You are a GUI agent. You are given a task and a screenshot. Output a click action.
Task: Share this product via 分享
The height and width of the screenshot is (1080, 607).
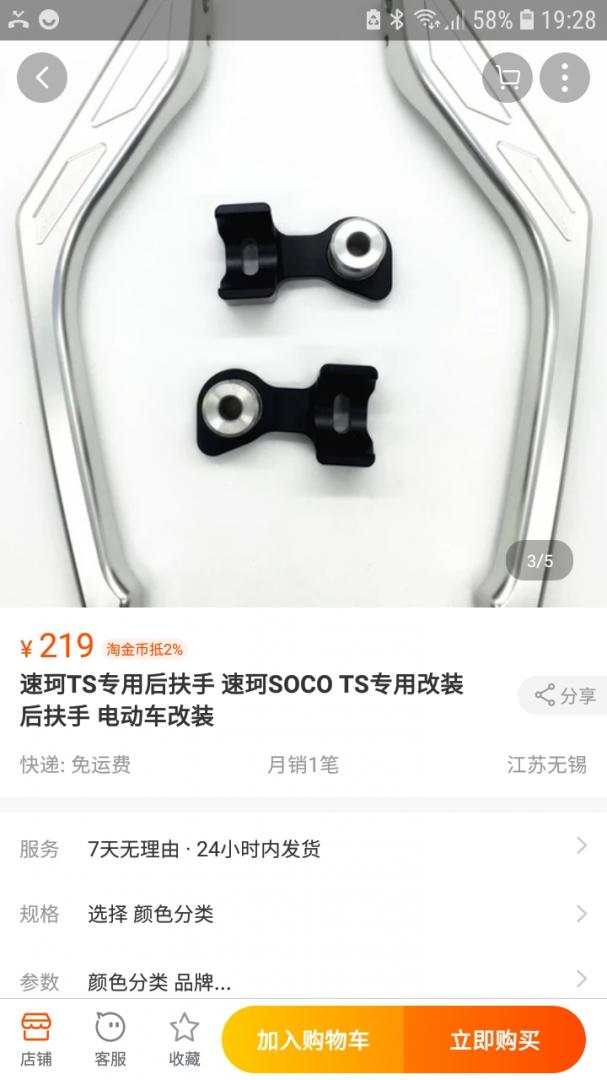click(x=565, y=695)
